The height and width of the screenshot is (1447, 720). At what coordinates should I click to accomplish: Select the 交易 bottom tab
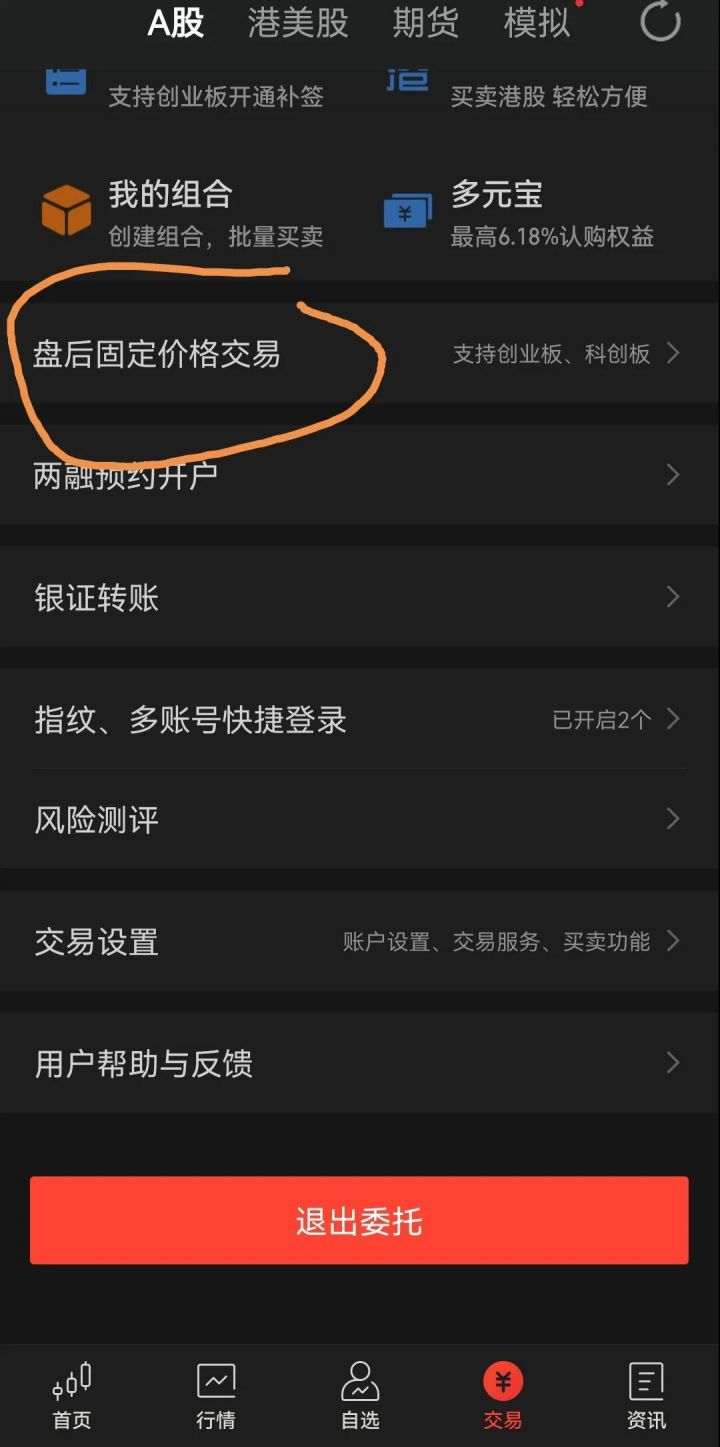click(503, 1395)
